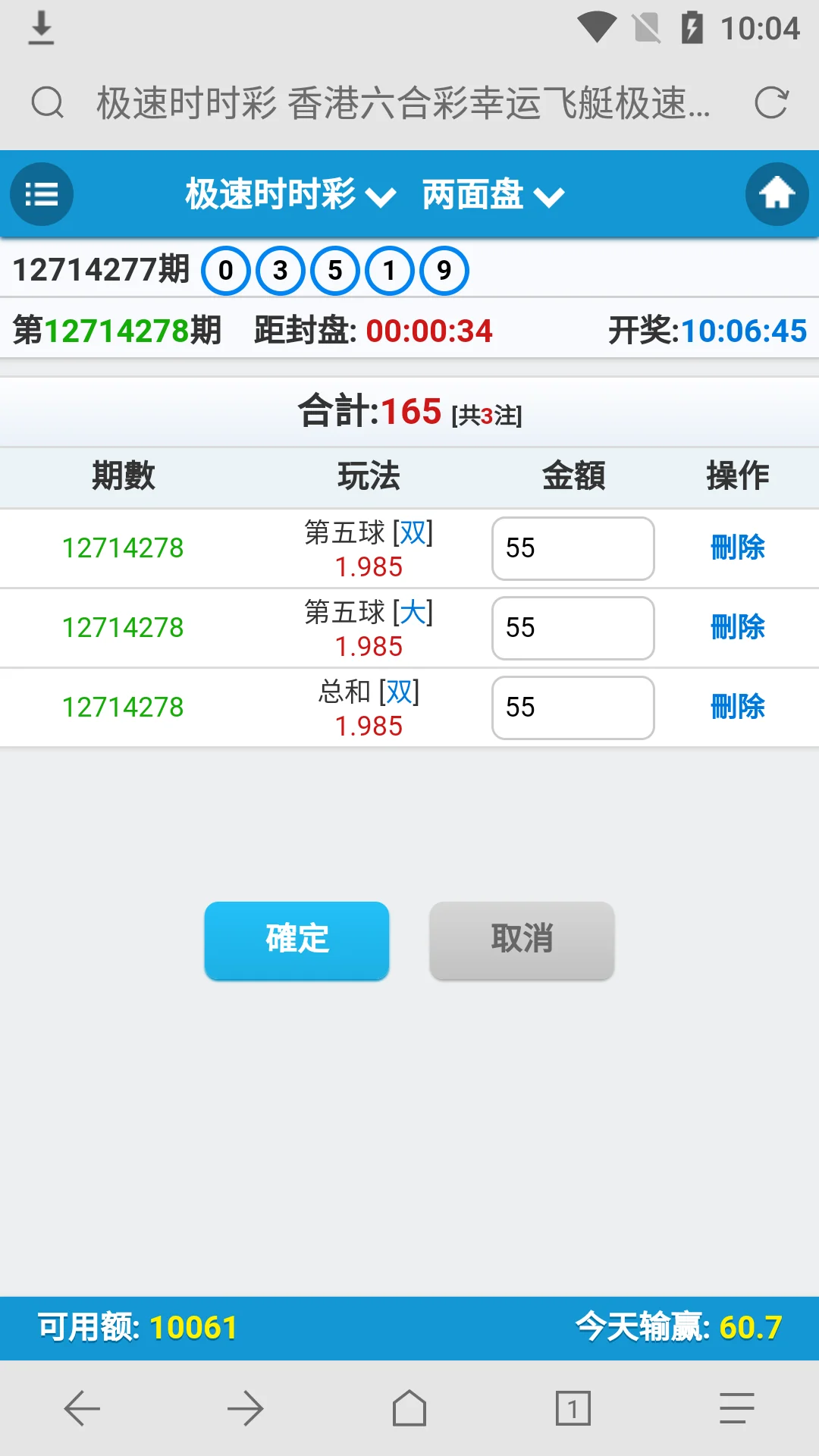Delete the 总和 [双] bet
Screen dimensions: 819x1456
(737, 707)
